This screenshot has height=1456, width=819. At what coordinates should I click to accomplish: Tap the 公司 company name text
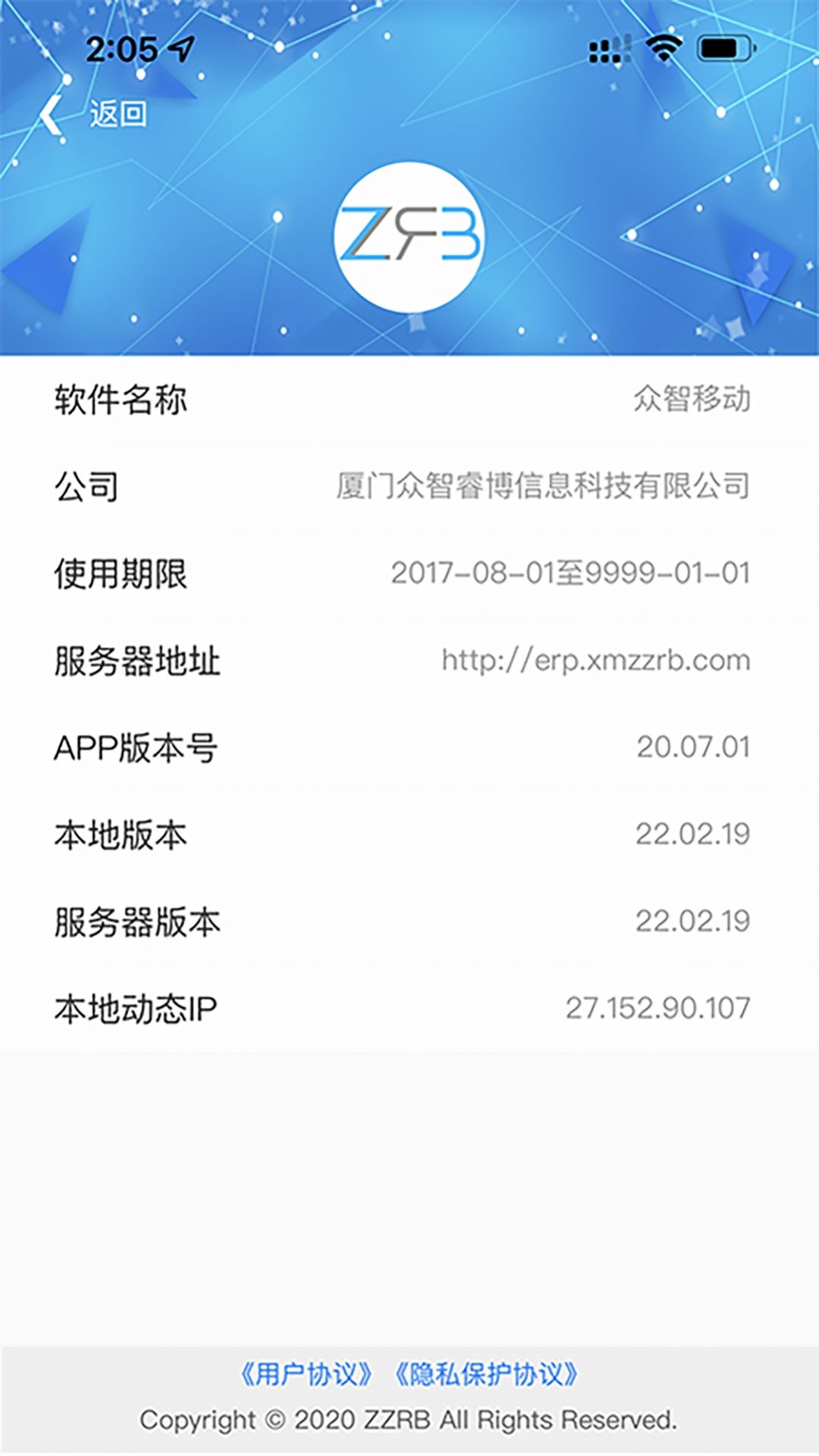(542, 486)
